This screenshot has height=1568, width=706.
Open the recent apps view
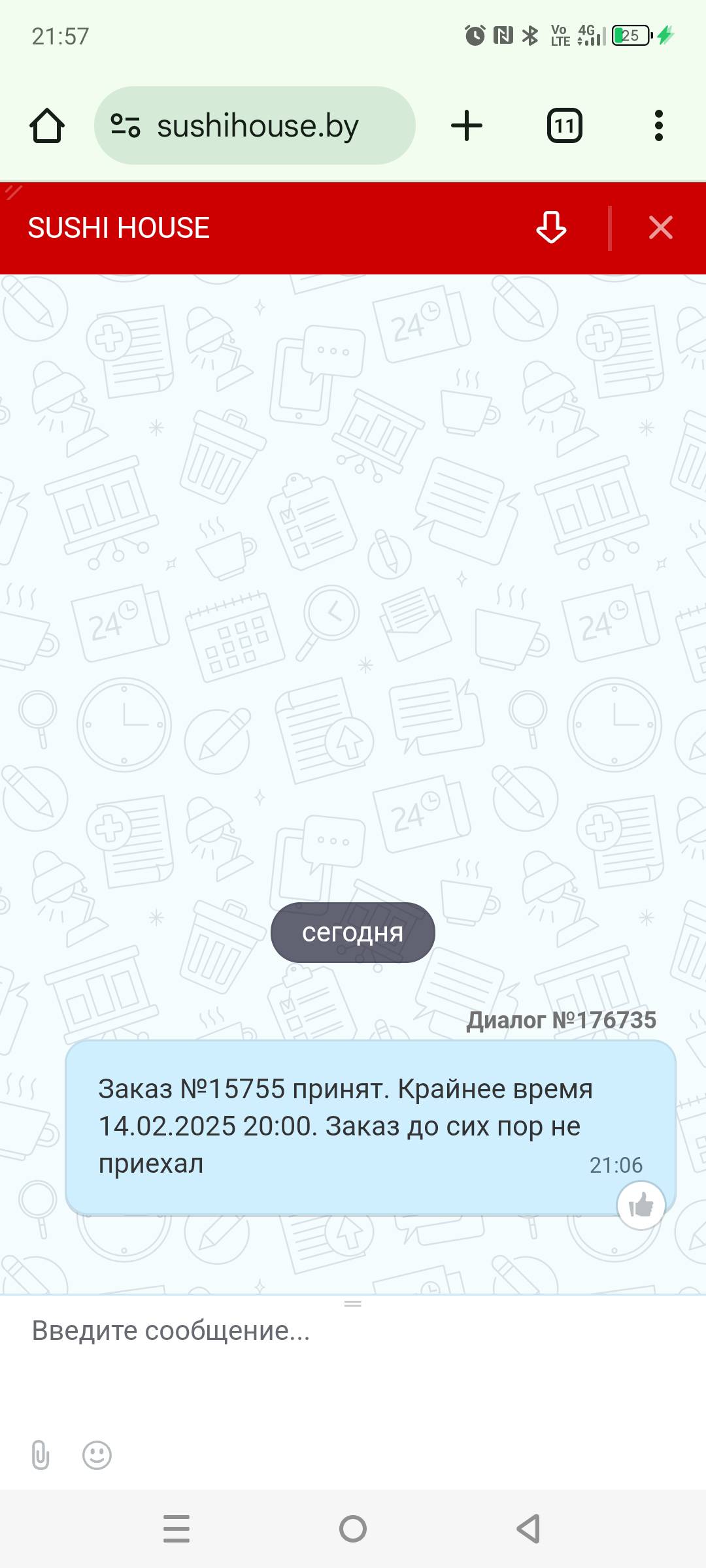click(176, 1529)
